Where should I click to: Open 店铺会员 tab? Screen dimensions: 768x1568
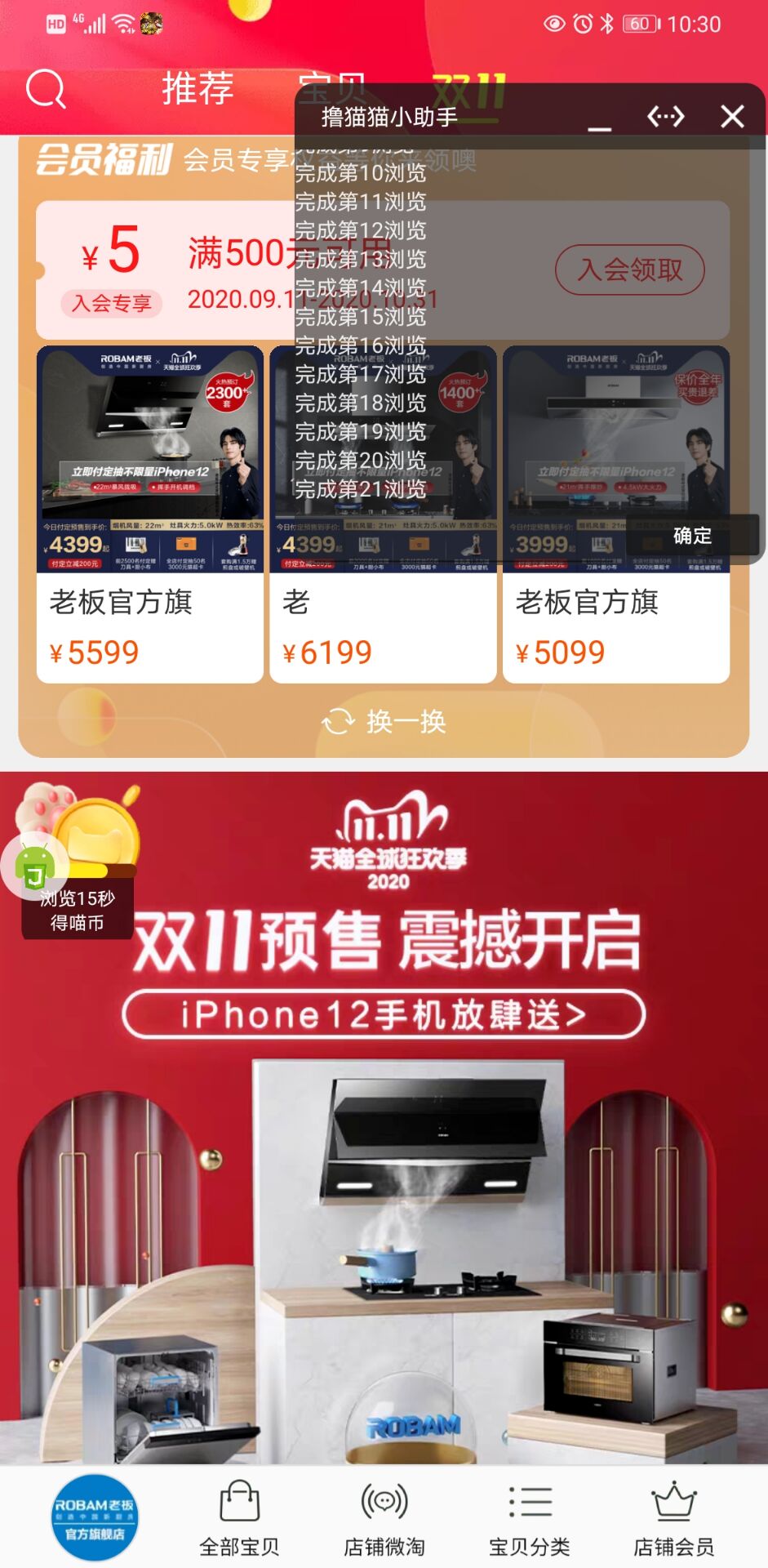[674, 1518]
